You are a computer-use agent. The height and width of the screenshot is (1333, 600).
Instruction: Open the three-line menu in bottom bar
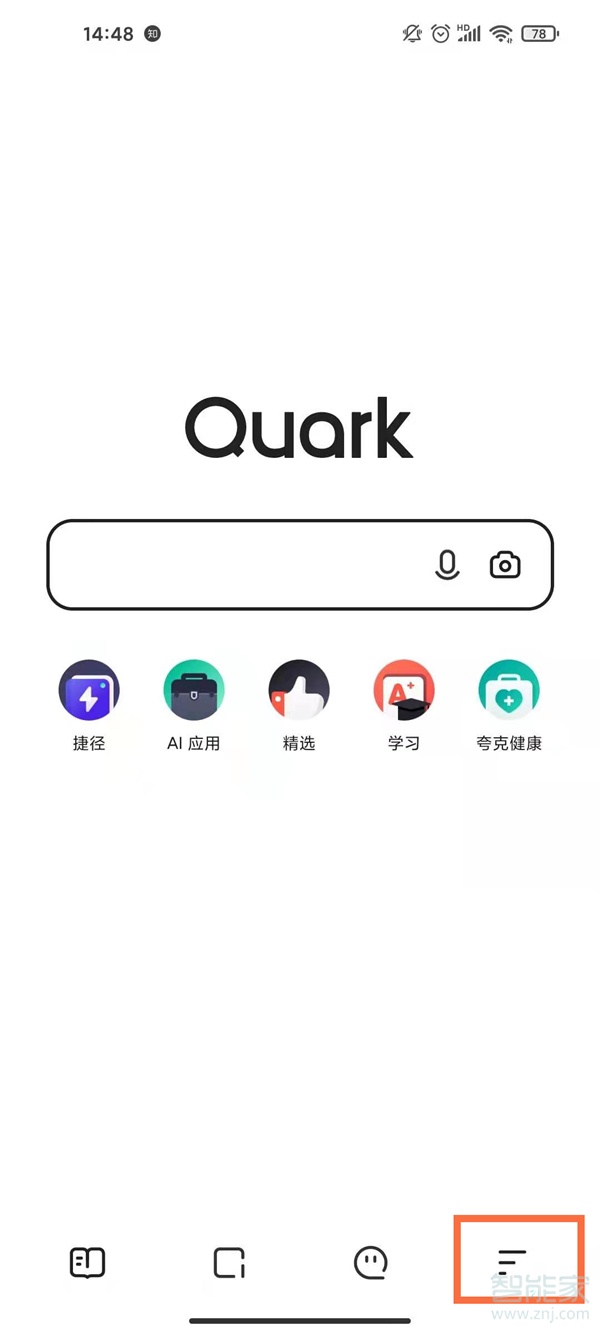[x=512, y=1263]
